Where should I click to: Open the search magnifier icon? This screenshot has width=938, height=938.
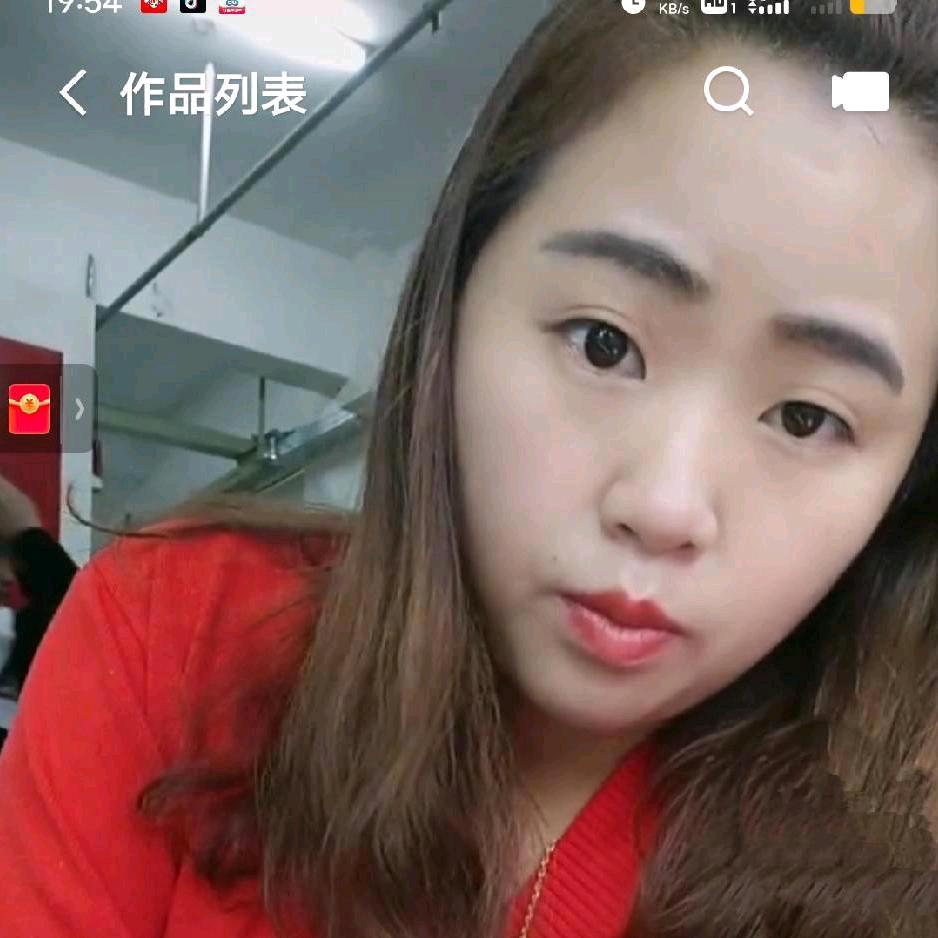pos(728,91)
